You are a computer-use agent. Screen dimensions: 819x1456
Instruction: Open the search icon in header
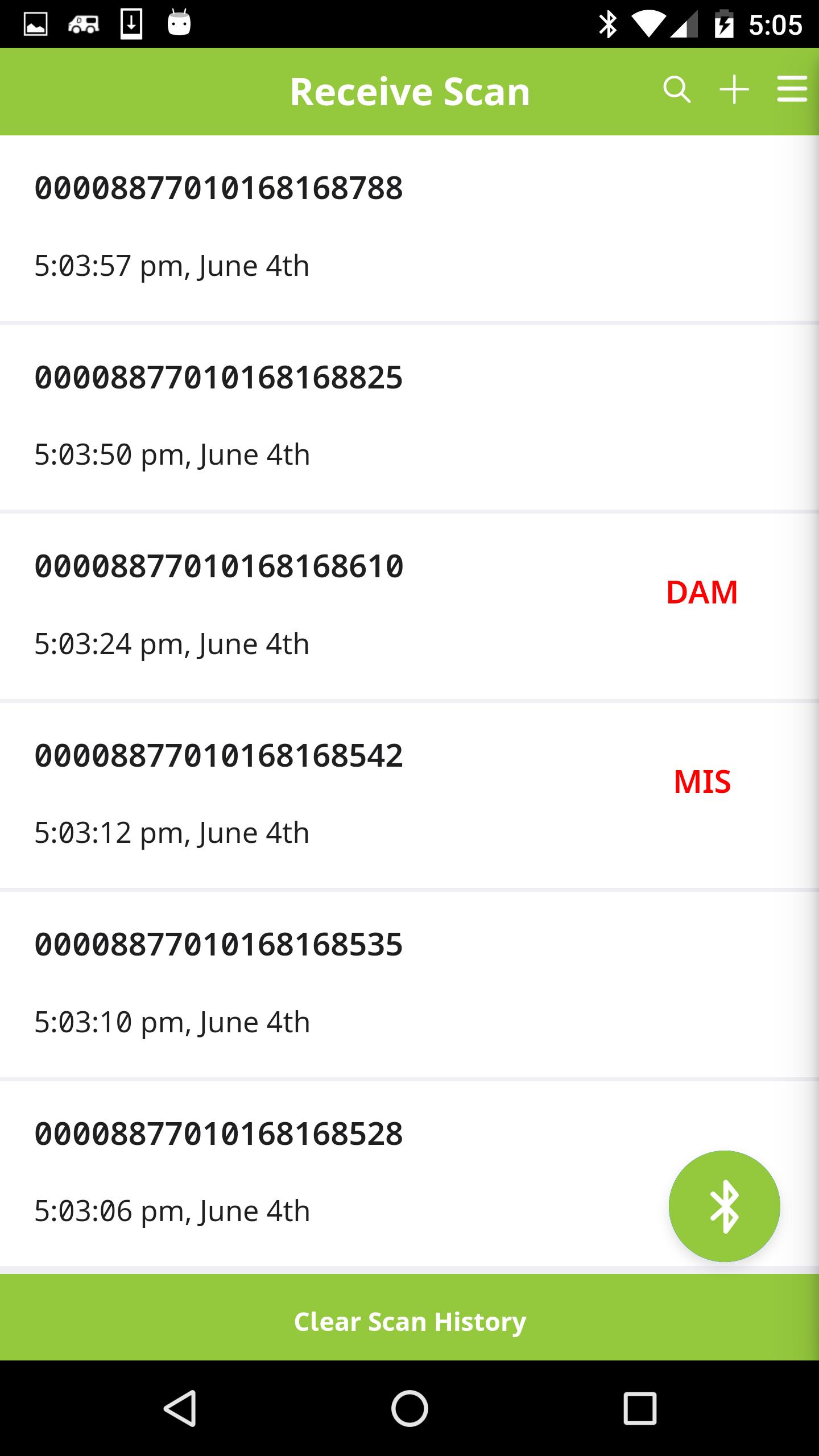677,90
